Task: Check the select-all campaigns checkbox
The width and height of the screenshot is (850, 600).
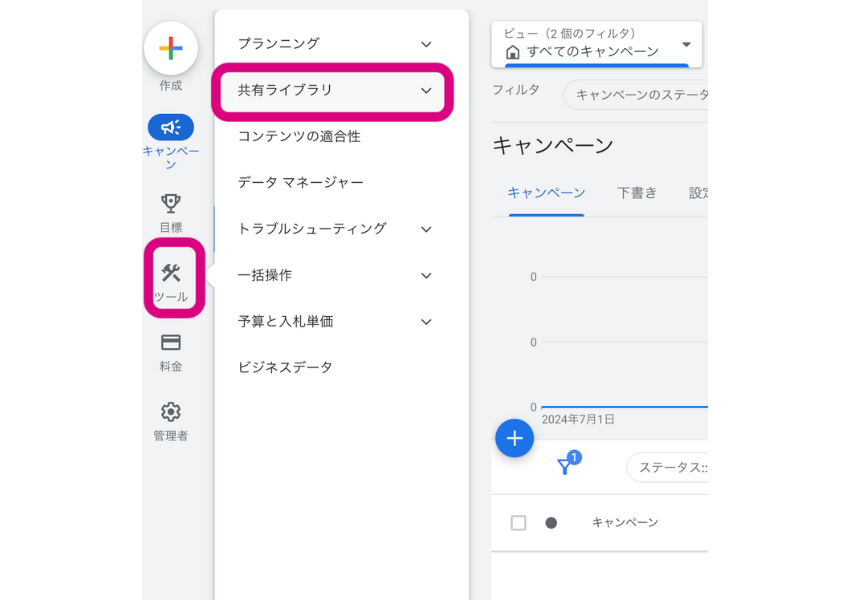Action: (518, 523)
